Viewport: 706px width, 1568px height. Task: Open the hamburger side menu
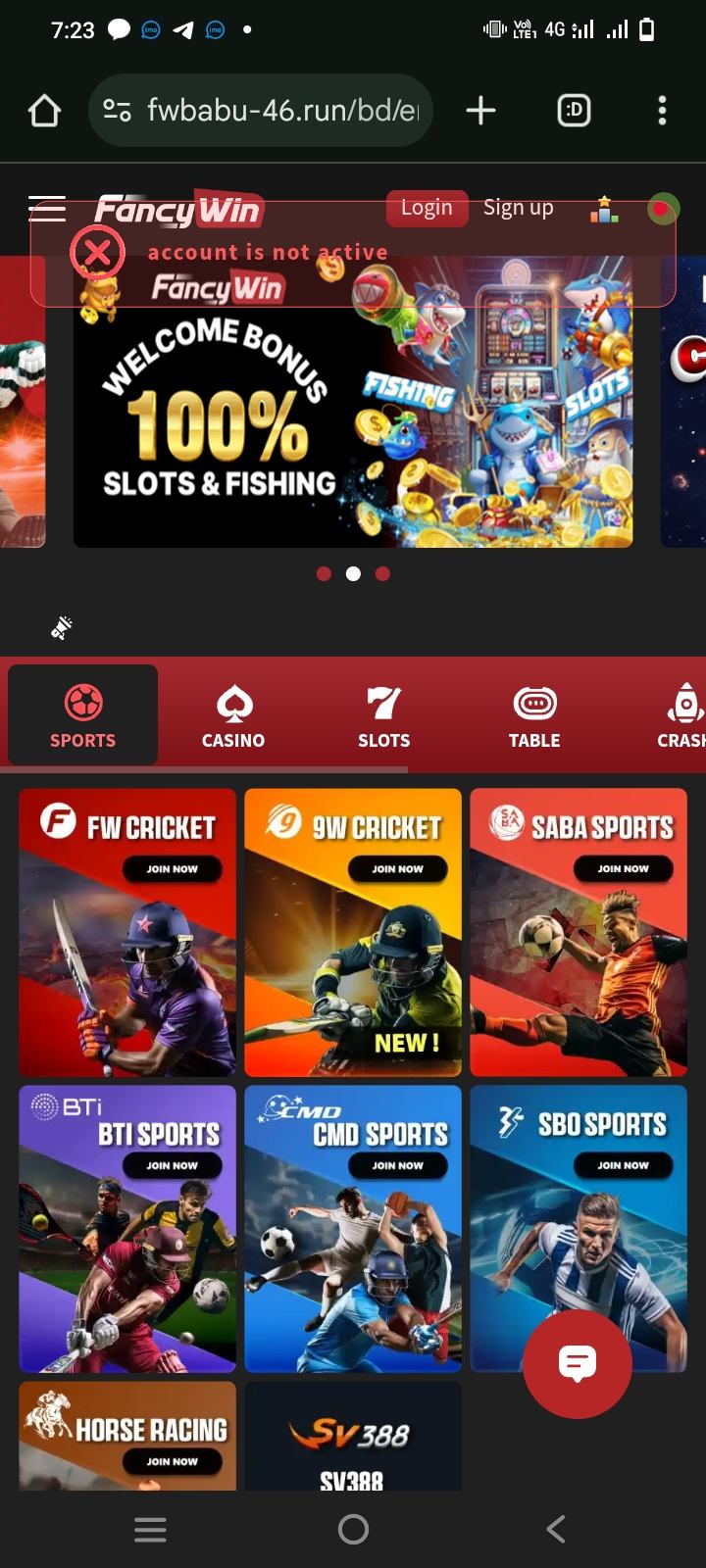click(46, 209)
